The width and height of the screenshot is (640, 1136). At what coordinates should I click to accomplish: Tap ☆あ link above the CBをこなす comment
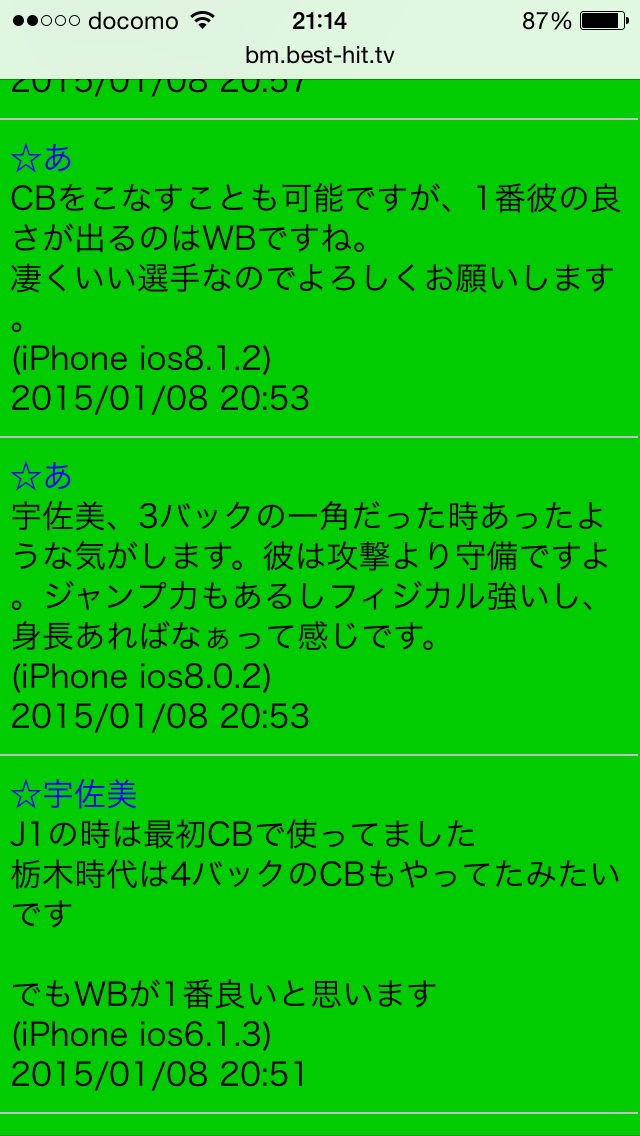pos(42,158)
